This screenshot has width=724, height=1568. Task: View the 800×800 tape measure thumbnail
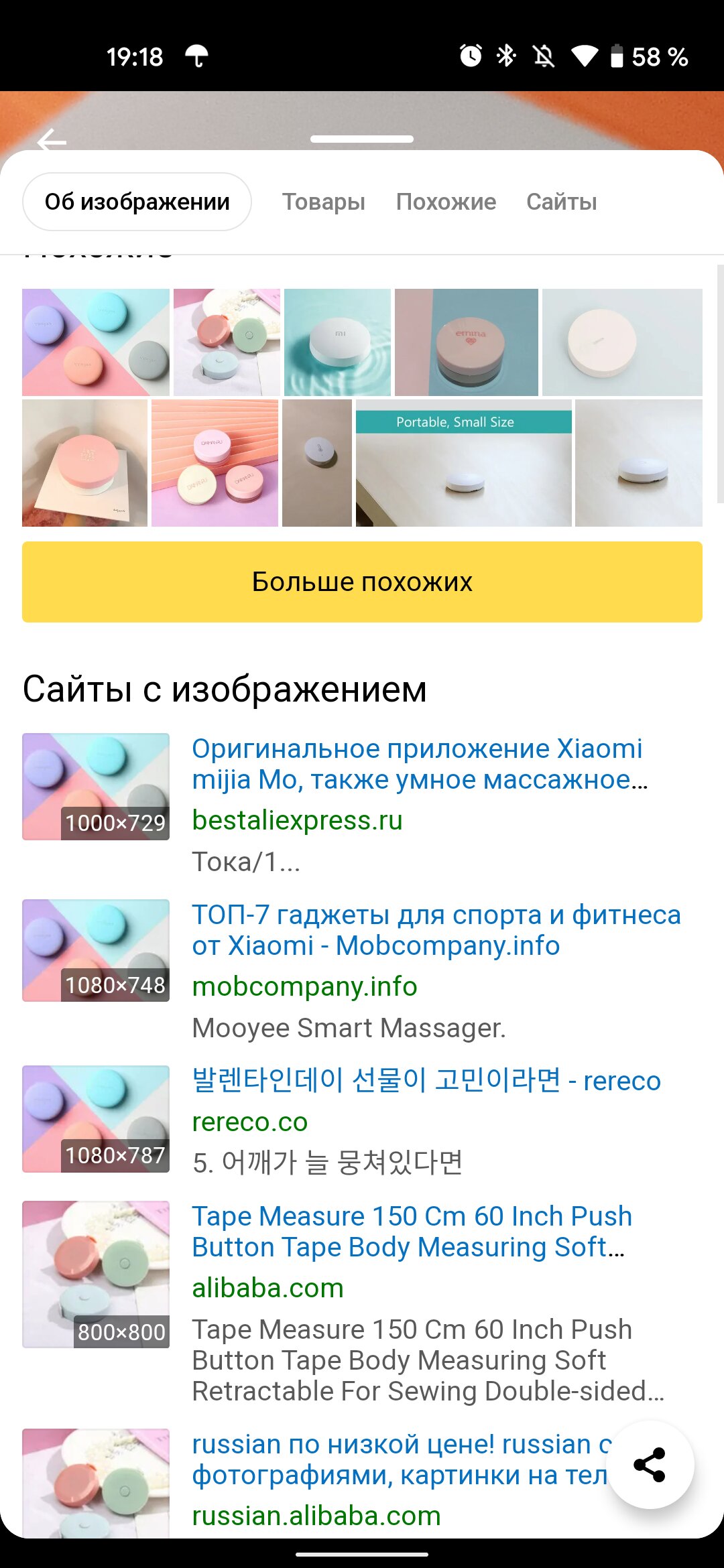tap(96, 1275)
